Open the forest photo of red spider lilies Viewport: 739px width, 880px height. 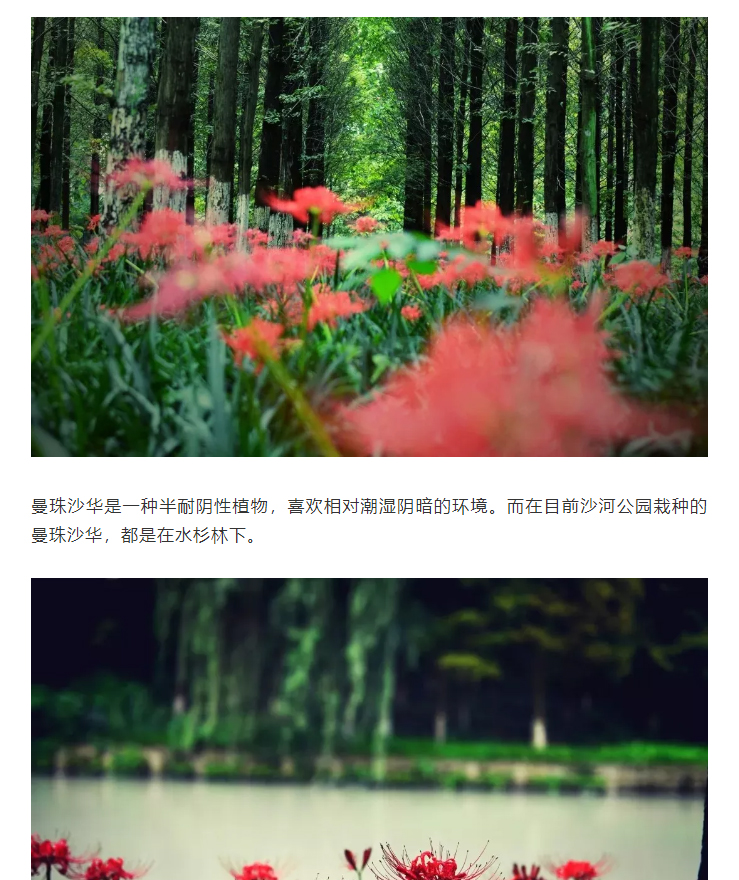(x=369, y=237)
